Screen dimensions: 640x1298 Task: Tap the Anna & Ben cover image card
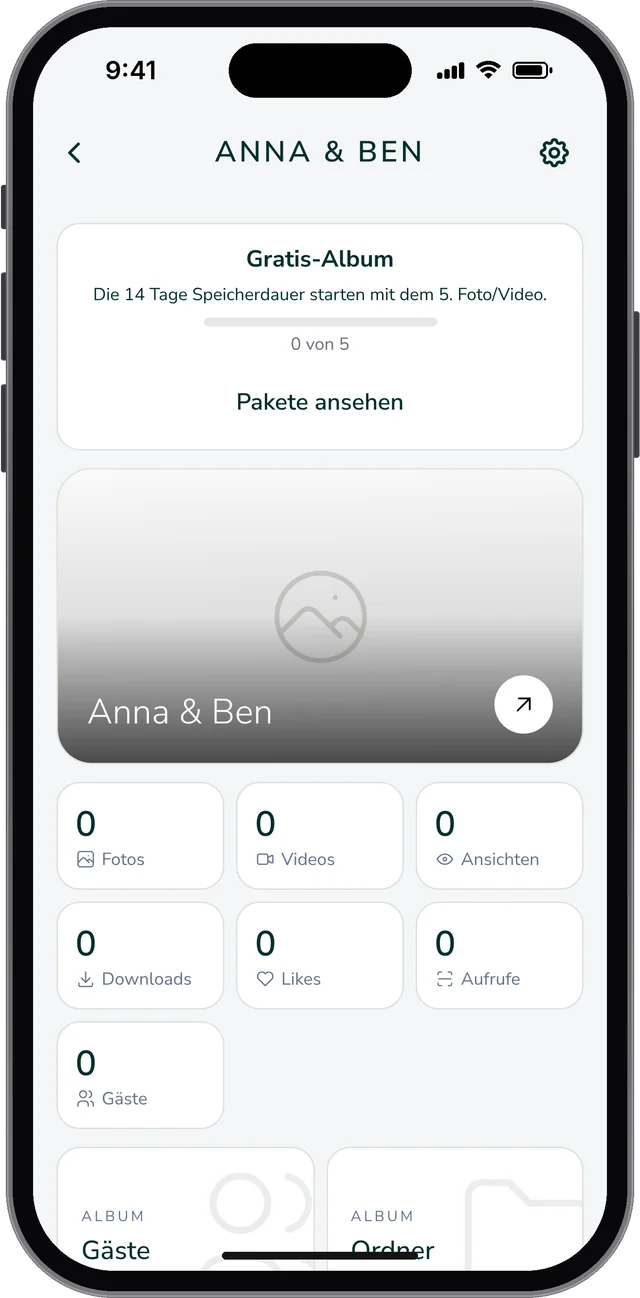320,616
